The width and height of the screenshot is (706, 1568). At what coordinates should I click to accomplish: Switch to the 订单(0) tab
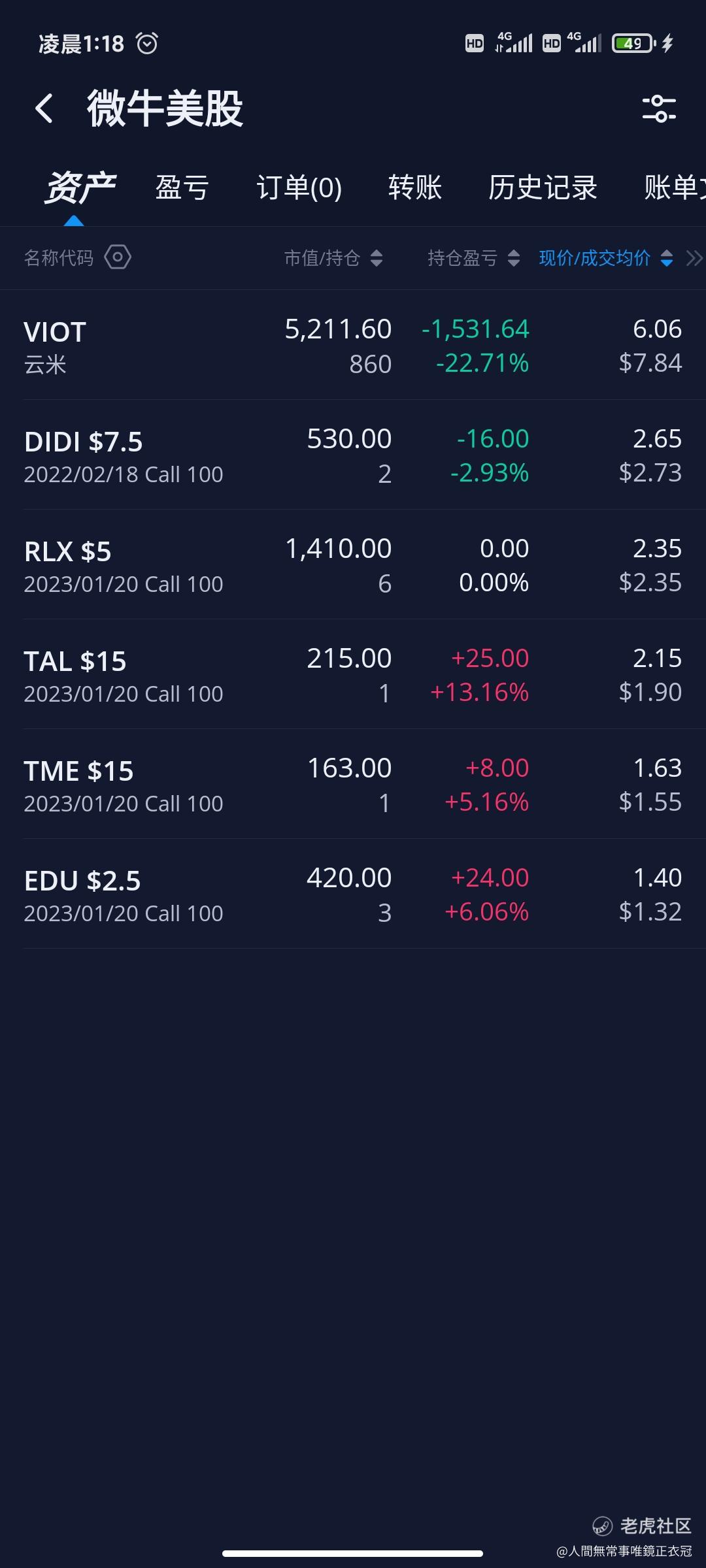click(299, 188)
